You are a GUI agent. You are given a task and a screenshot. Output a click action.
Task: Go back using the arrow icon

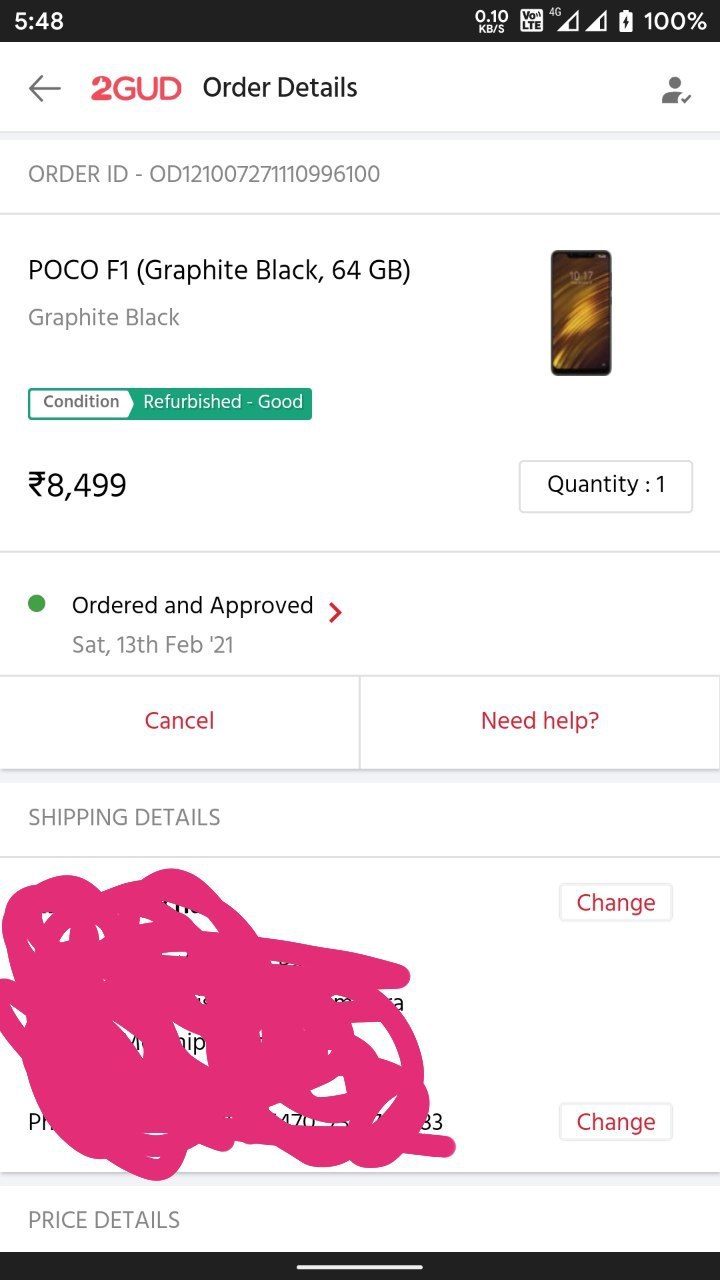(x=45, y=88)
